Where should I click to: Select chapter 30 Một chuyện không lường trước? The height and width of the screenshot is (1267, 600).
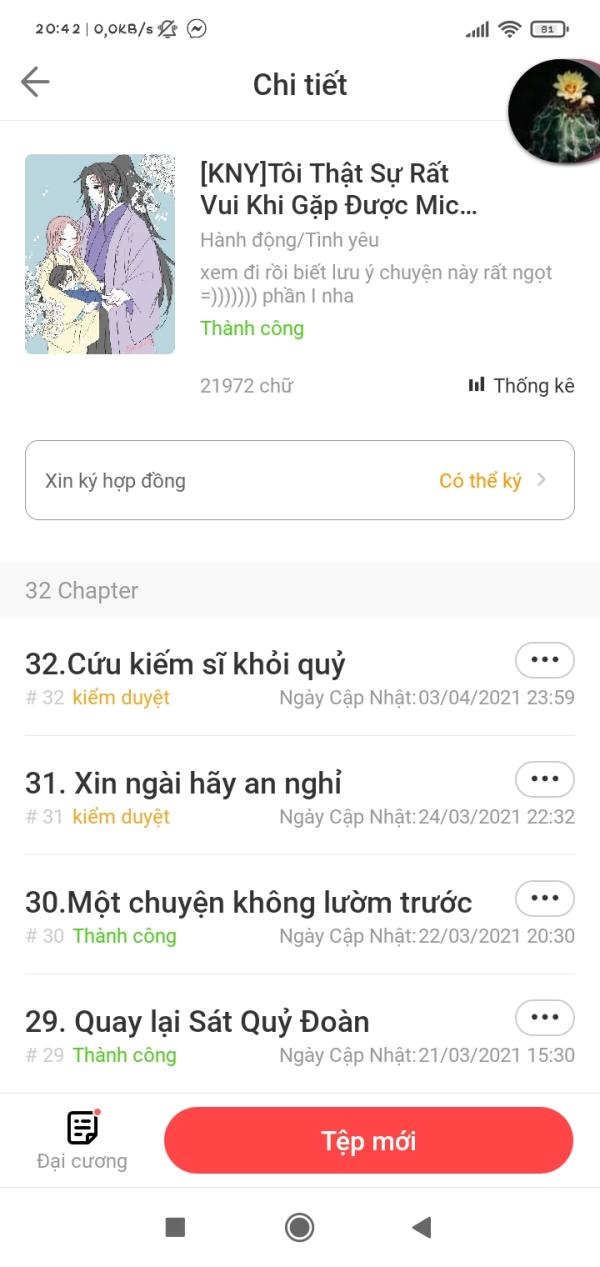(x=248, y=902)
